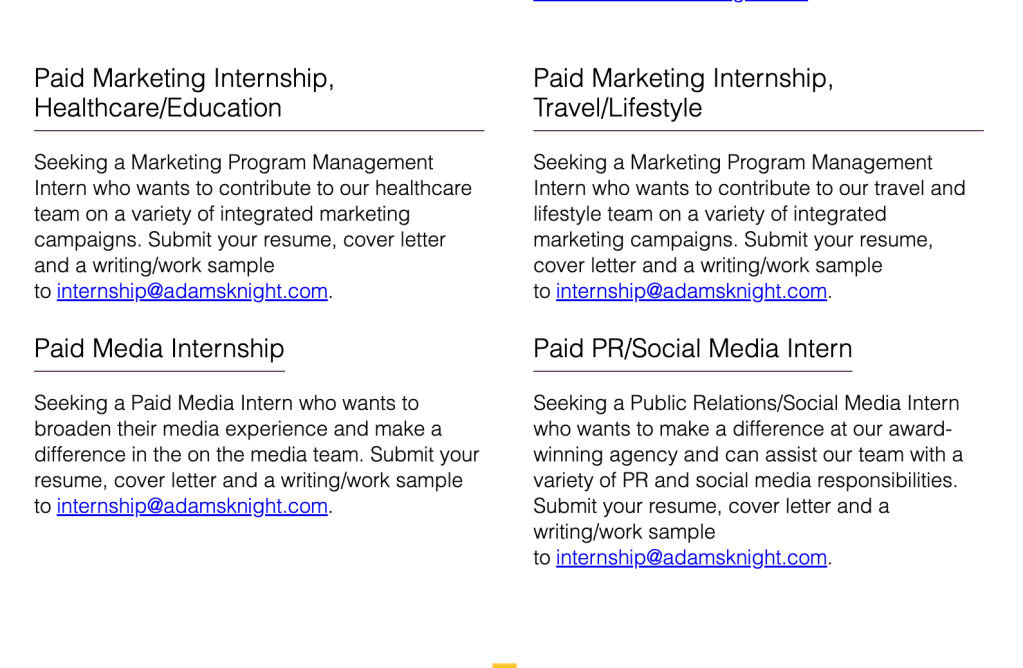Tap email link under Healthcare/Education internship
The image size is (1023, 668).
(x=192, y=291)
